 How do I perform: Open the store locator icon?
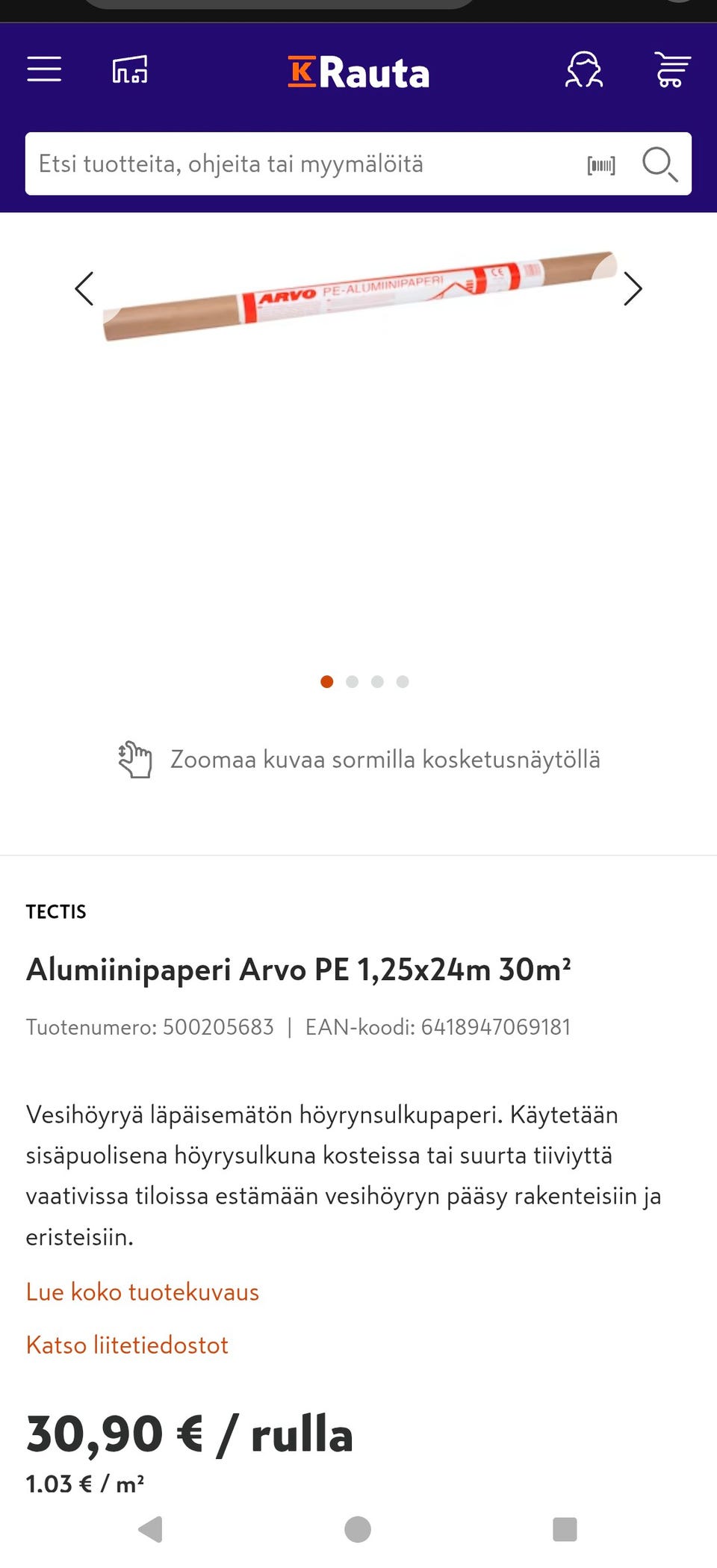[x=131, y=69]
